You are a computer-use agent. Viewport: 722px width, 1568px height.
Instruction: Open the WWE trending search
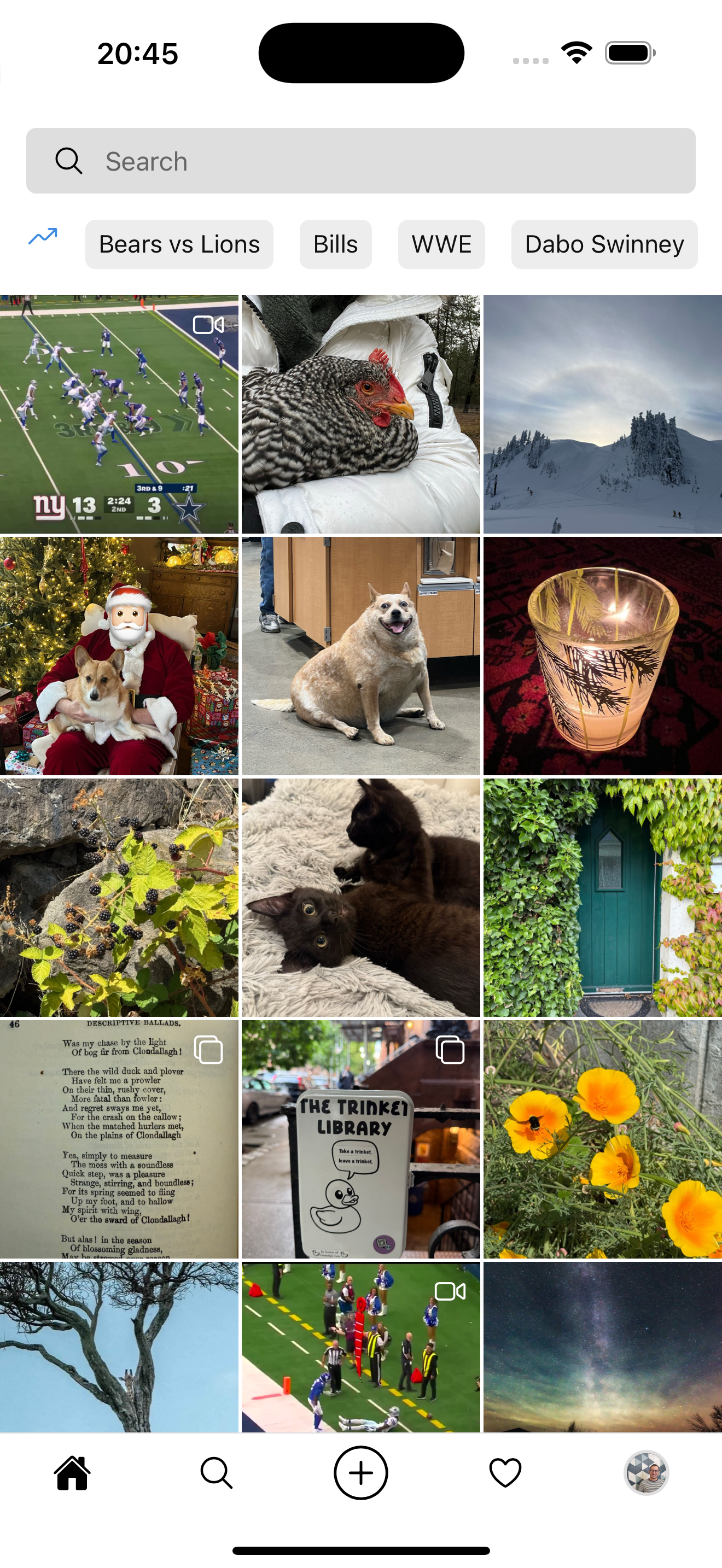[441, 244]
